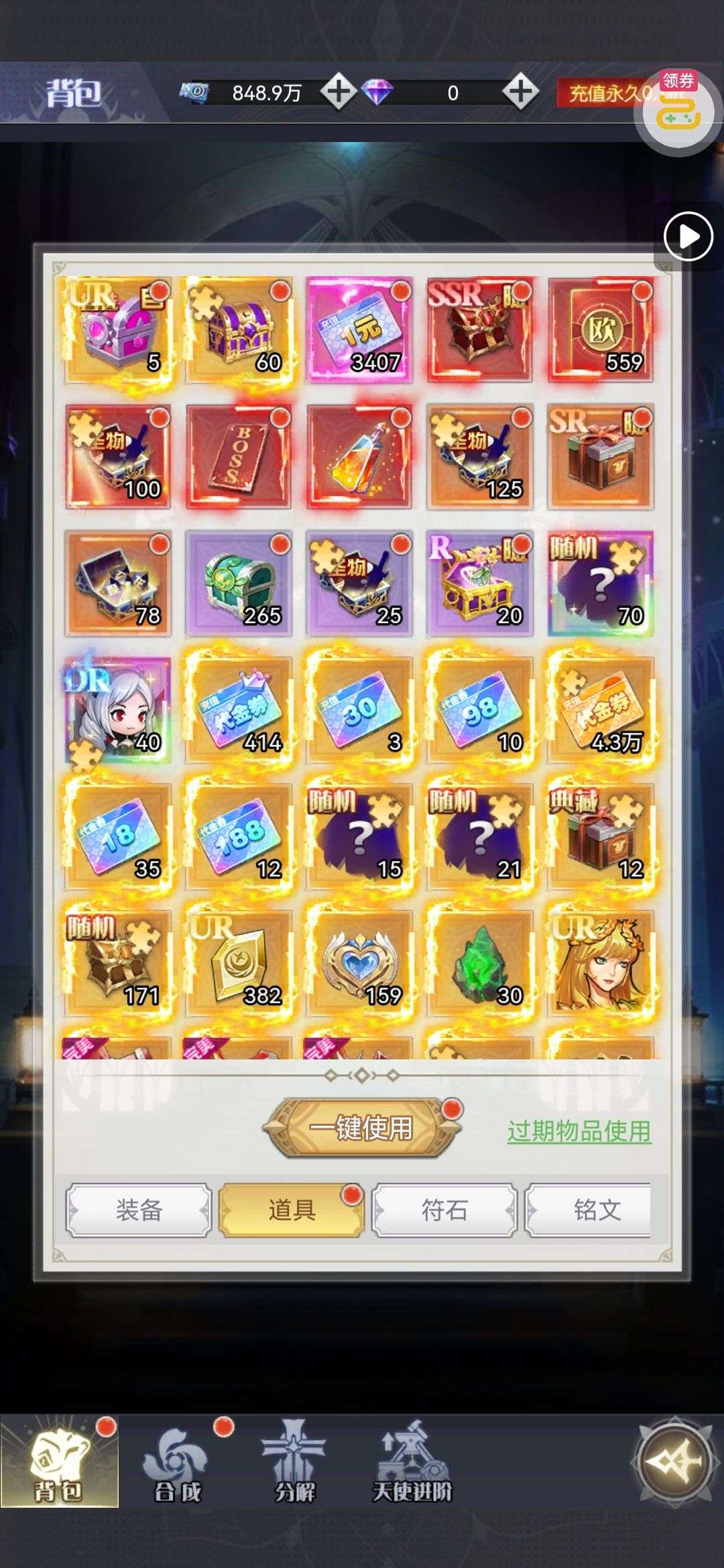Select the green chest item with 265
This screenshot has width=724, height=1568.
[x=239, y=583]
